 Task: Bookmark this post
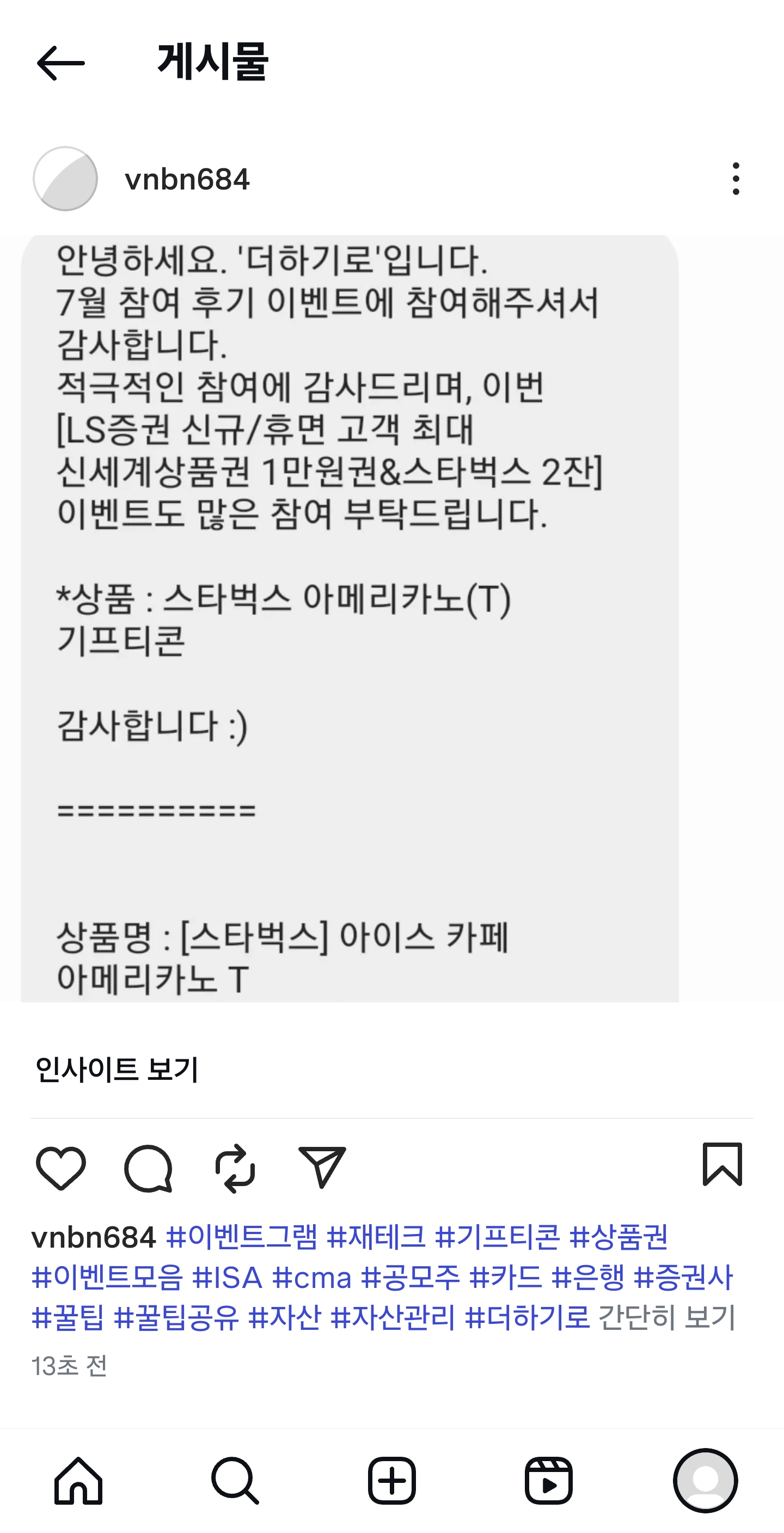722,1165
